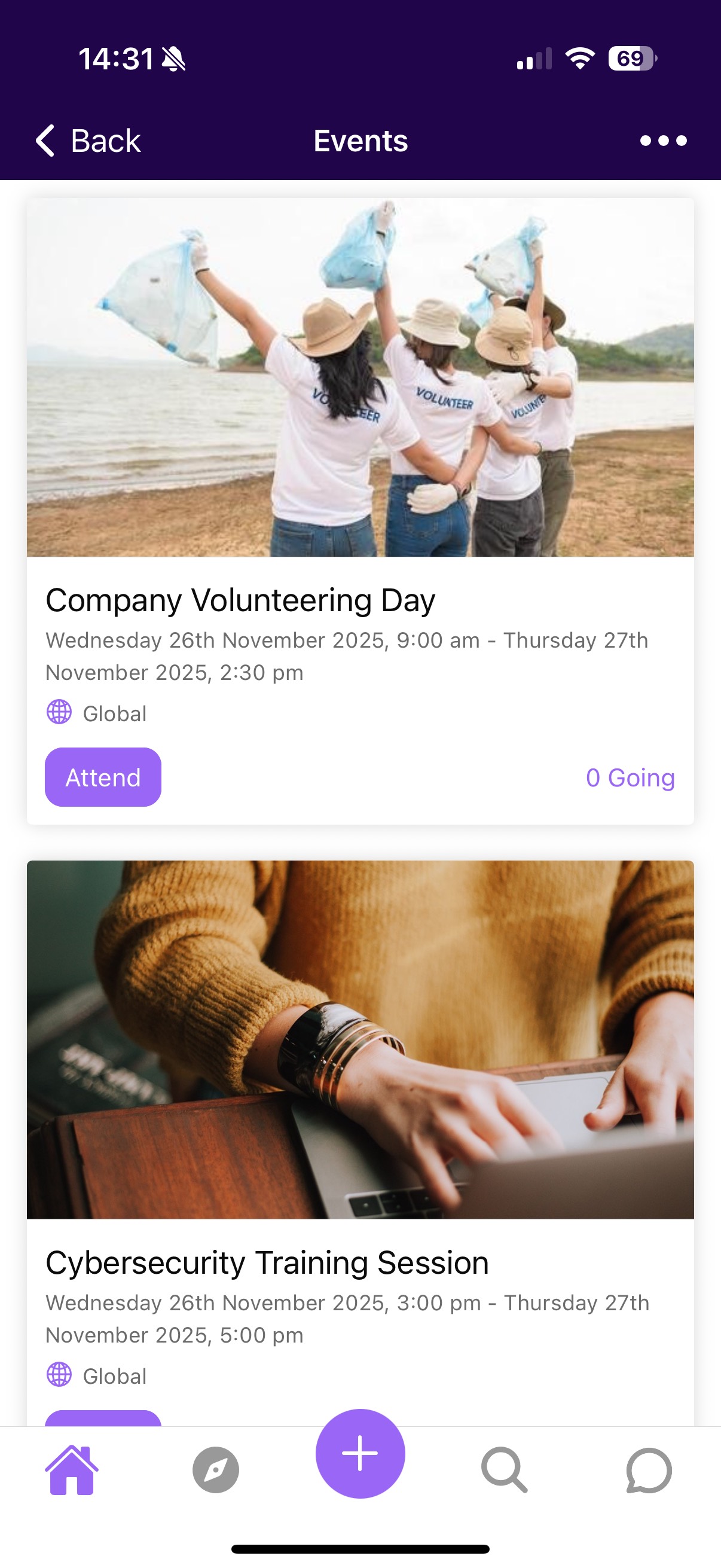The width and height of the screenshot is (721, 1568).
Task: Open the Cybersecurity Training Session event card
Action: (x=267, y=1262)
